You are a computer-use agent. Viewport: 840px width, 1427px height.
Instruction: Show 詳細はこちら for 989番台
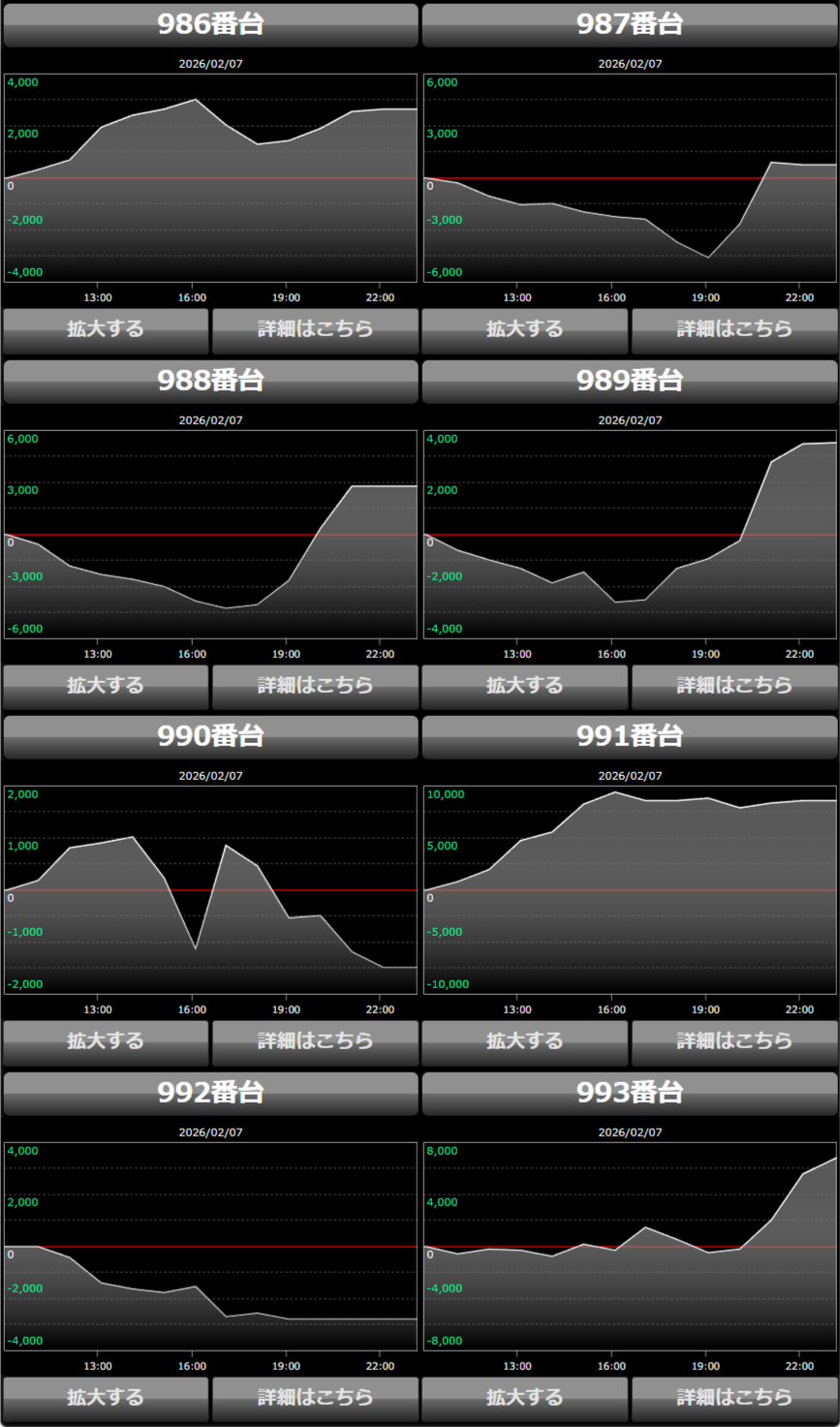[733, 686]
